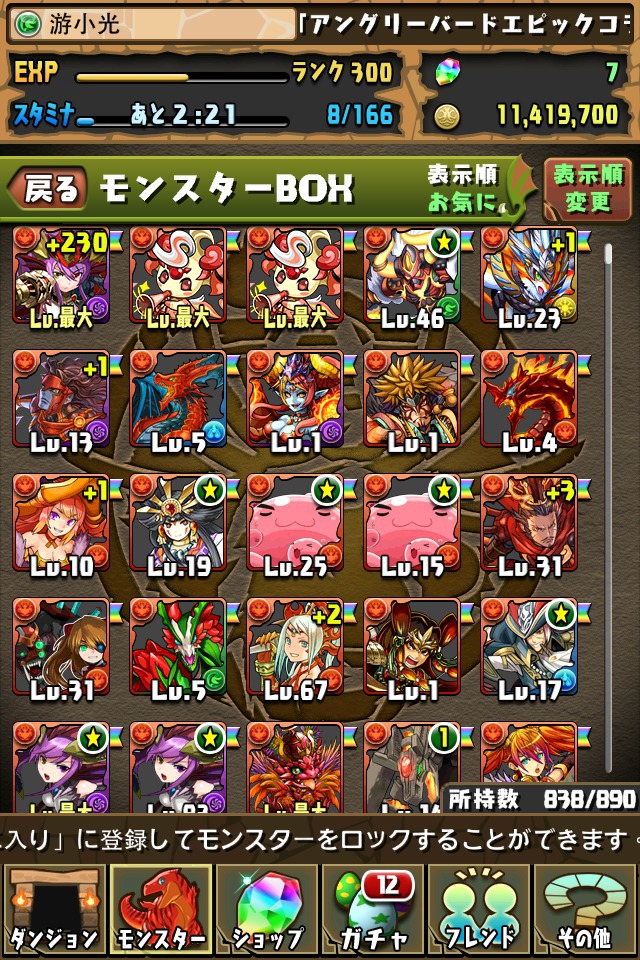This screenshot has height=960, width=640.
Task: Select the Lv.19 monster
Action: pyautogui.click(x=178, y=524)
